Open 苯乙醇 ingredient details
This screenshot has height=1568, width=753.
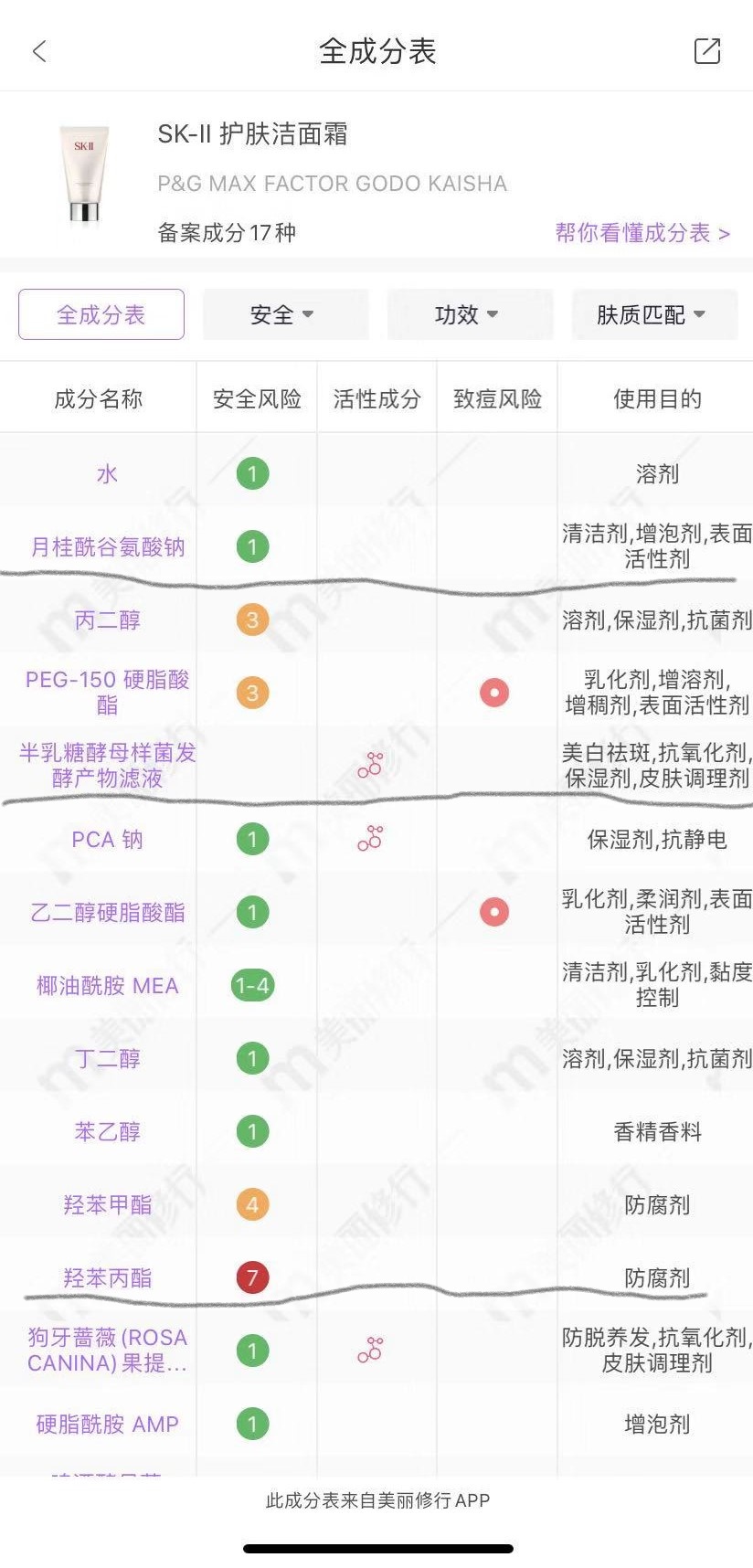(x=107, y=1132)
